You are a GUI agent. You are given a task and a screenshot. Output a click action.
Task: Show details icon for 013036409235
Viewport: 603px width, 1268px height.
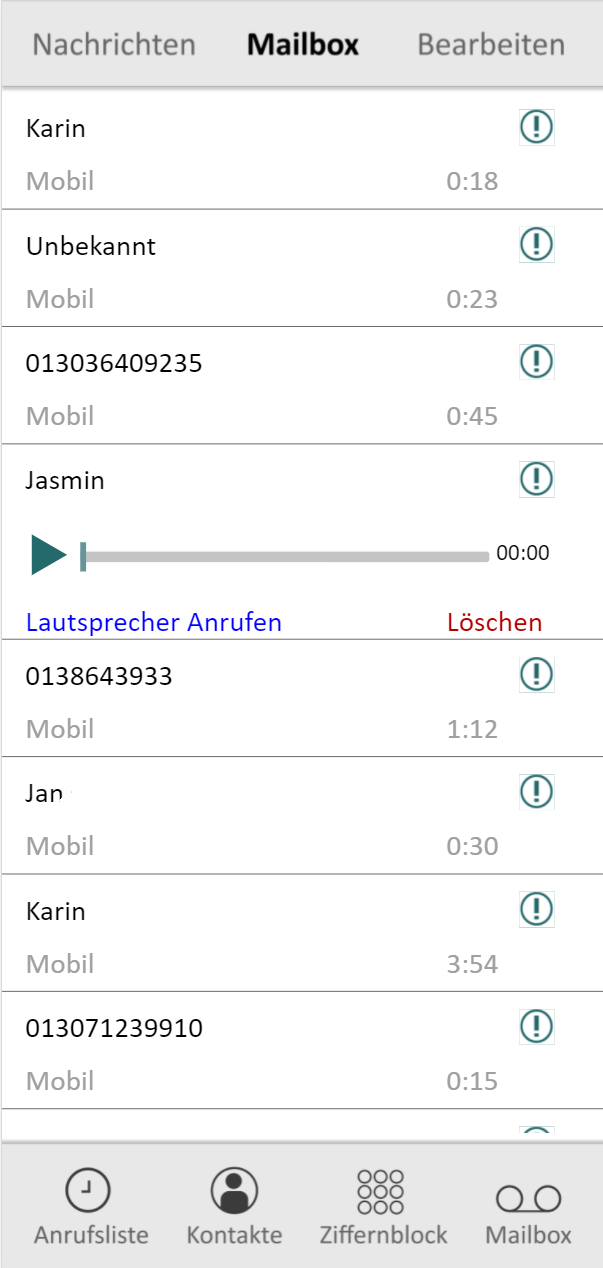tap(537, 360)
